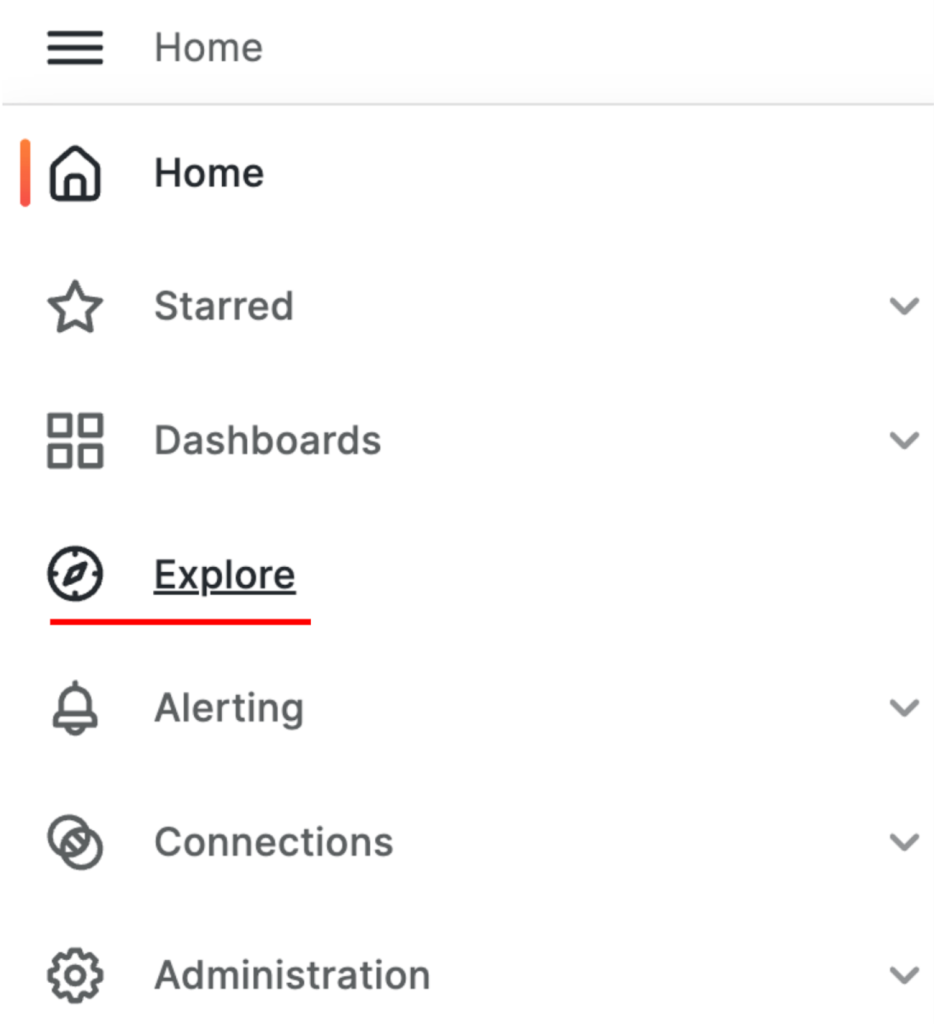Viewport: 934px width, 1024px height.
Task: Expand the Alerting chevron
Action: pyautogui.click(x=903, y=708)
